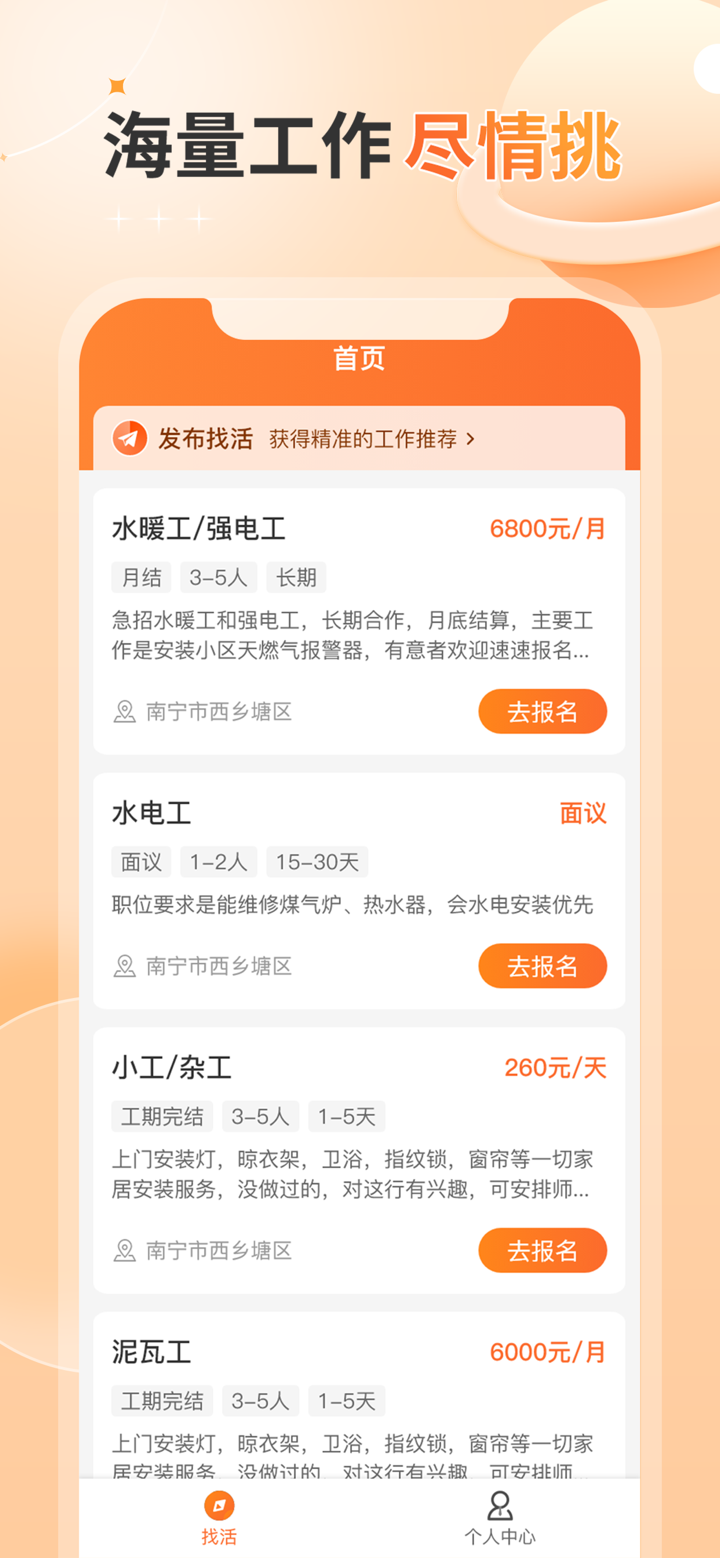The width and height of the screenshot is (720, 1558).
Task: Click the location pin icon on the 水电工 card
Action: coord(124,966)
